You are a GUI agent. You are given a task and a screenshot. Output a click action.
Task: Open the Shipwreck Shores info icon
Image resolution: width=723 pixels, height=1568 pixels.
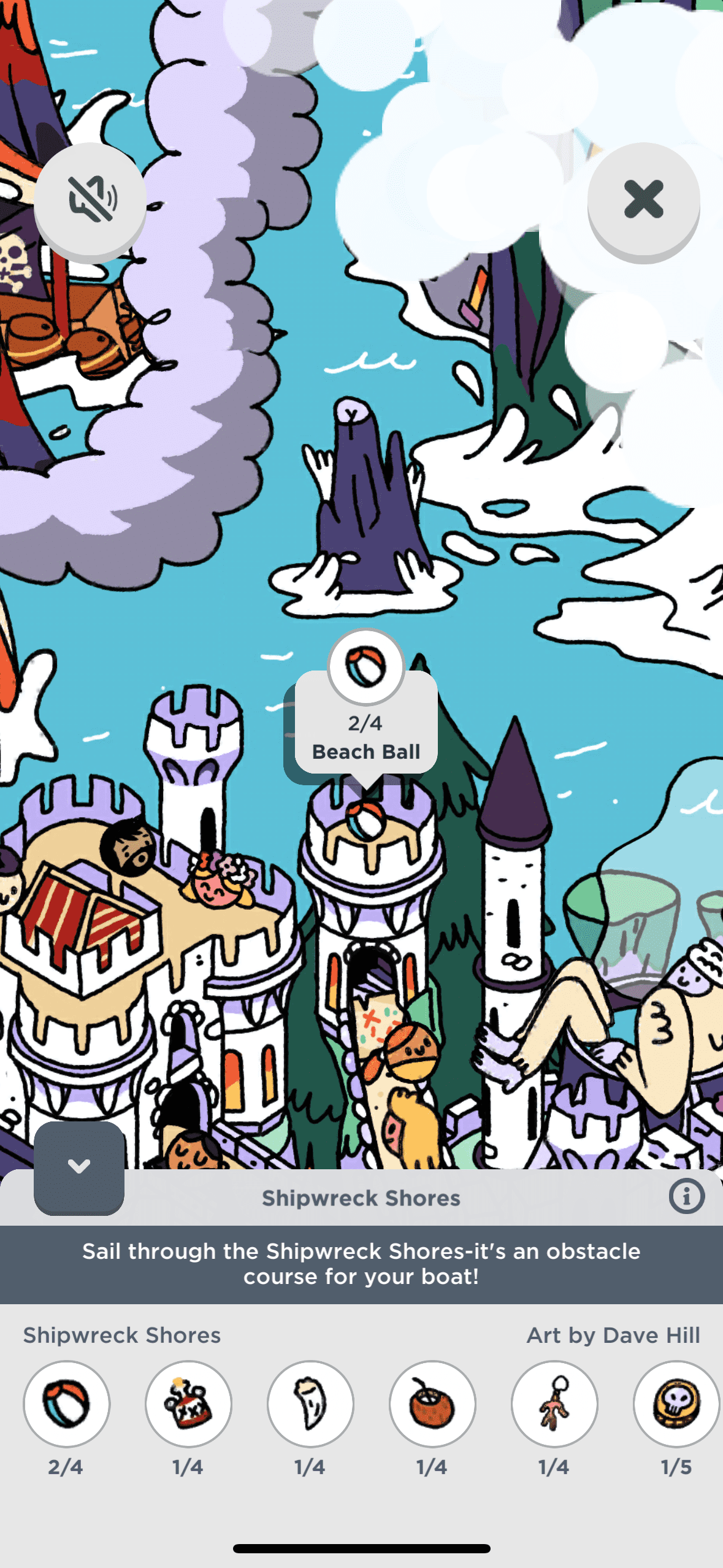[x=686, y=1196]
